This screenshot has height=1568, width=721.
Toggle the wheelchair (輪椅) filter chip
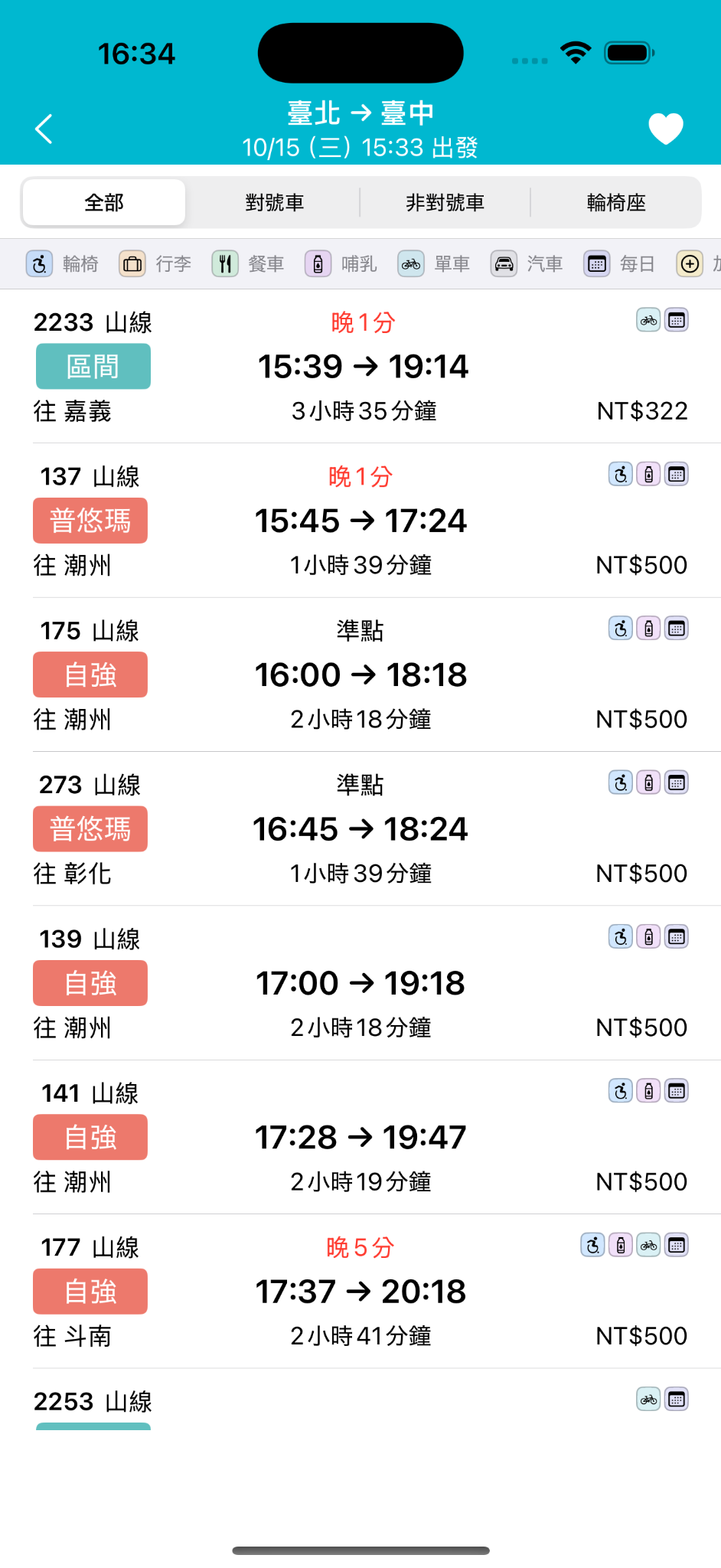point(39,263)
